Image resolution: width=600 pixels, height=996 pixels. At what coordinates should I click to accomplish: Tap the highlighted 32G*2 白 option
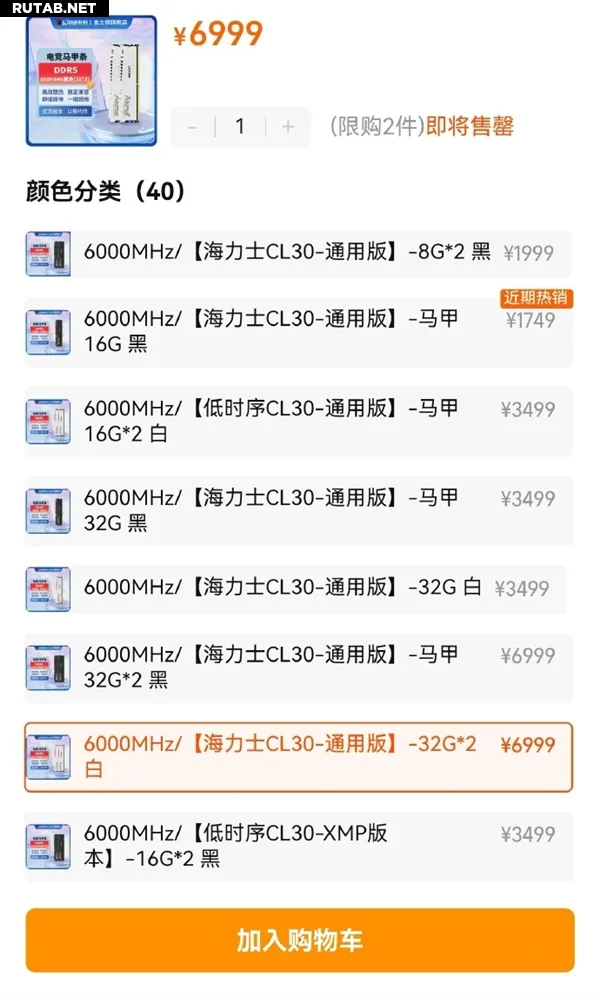tap(298, 757)
